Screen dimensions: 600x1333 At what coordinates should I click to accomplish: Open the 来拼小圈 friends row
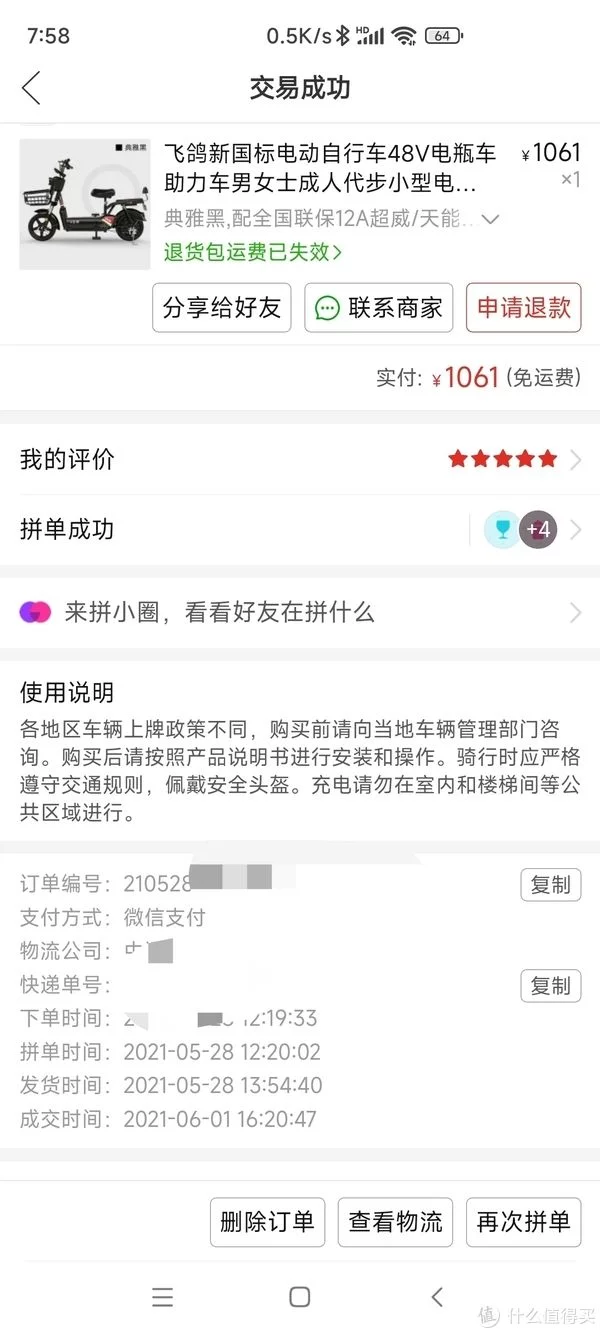pyautogui.click(x=300, y=612)
